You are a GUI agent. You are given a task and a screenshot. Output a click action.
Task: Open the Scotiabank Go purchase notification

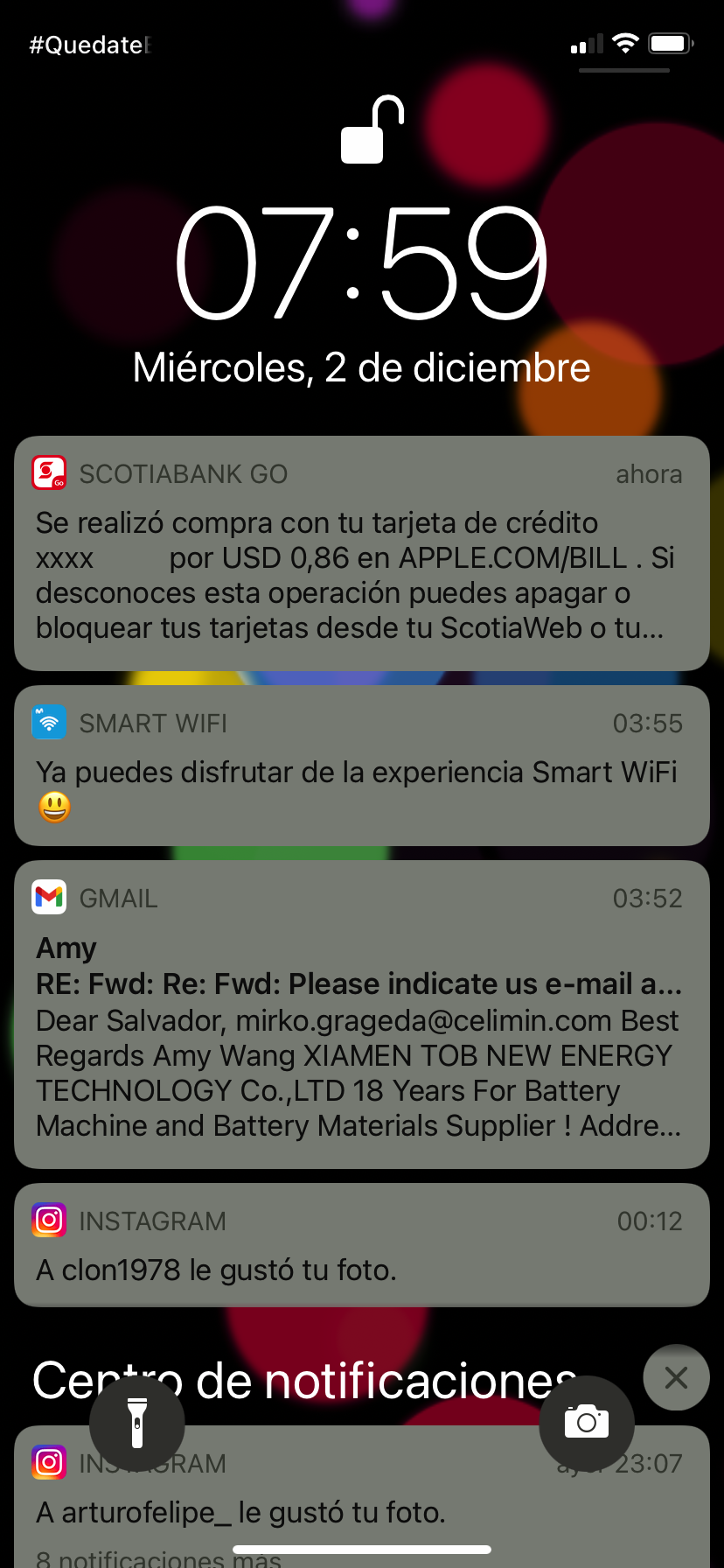coord(361,553)
